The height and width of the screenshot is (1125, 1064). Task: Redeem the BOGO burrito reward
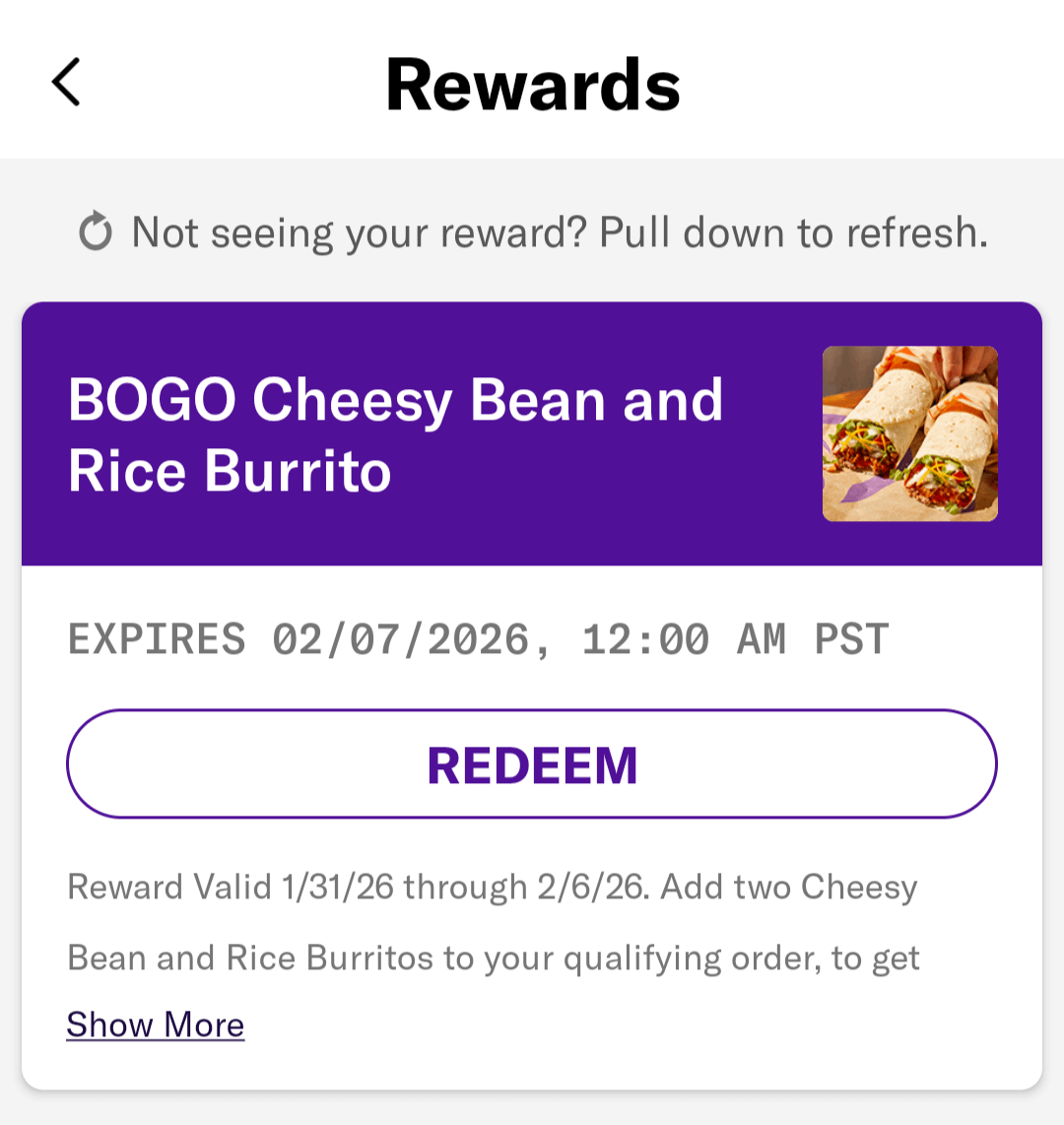click(532, 764)
